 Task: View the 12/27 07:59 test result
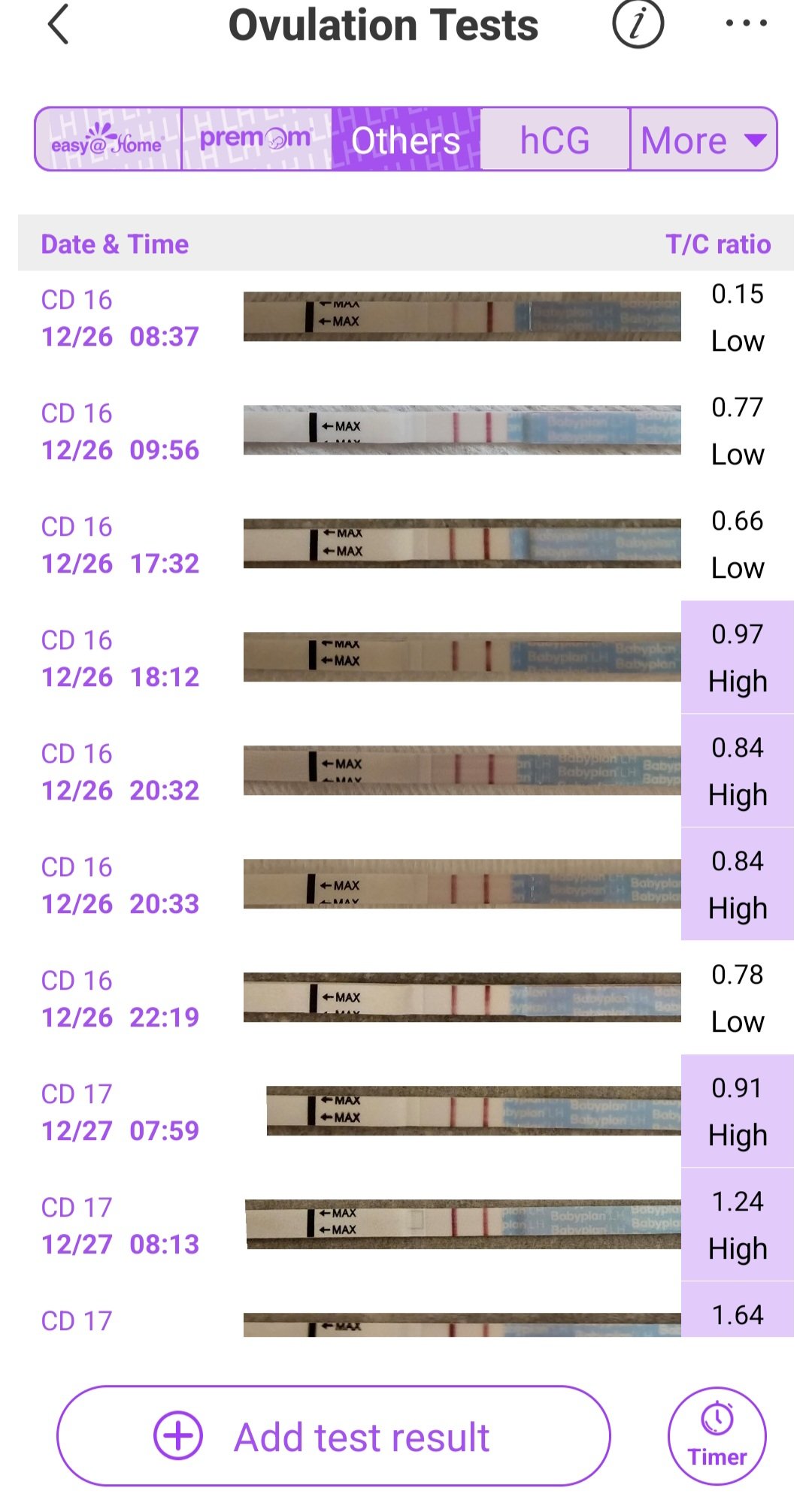pyautogui.click(x=406, y=1112)
